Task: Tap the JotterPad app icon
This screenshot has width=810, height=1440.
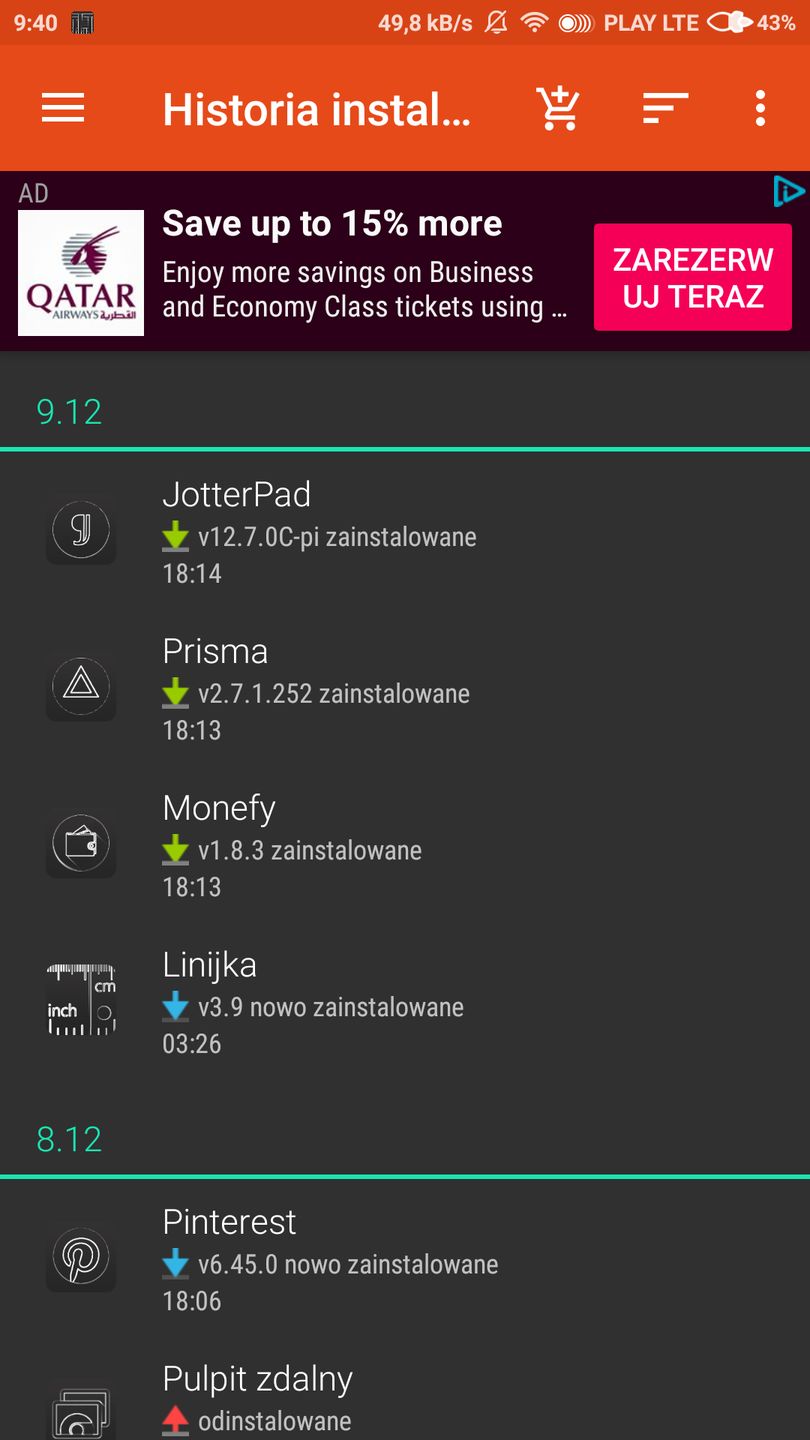Action: tap(80, 530)
